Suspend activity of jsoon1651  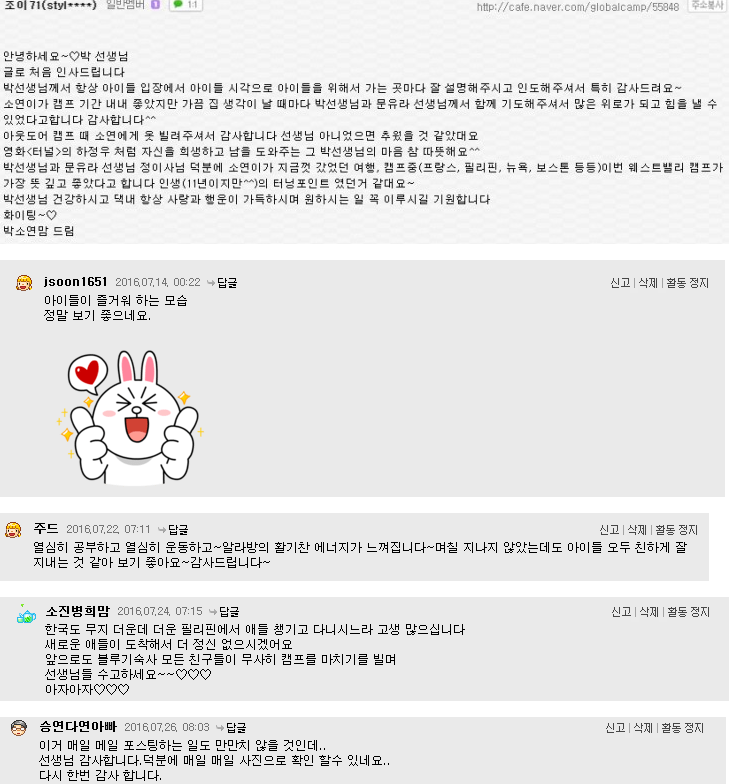(687, 283)
